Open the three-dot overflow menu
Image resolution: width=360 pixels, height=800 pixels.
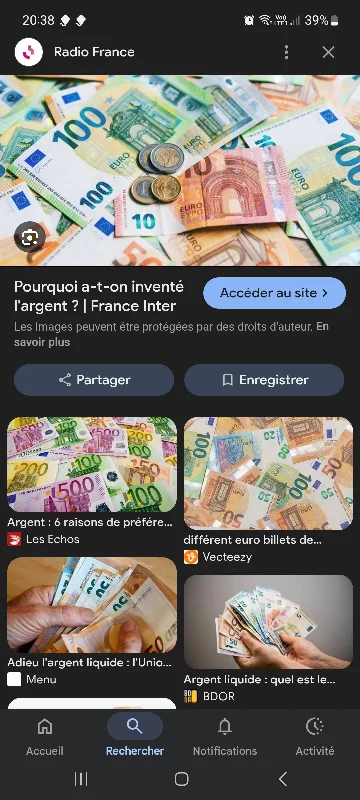(287, 52)
